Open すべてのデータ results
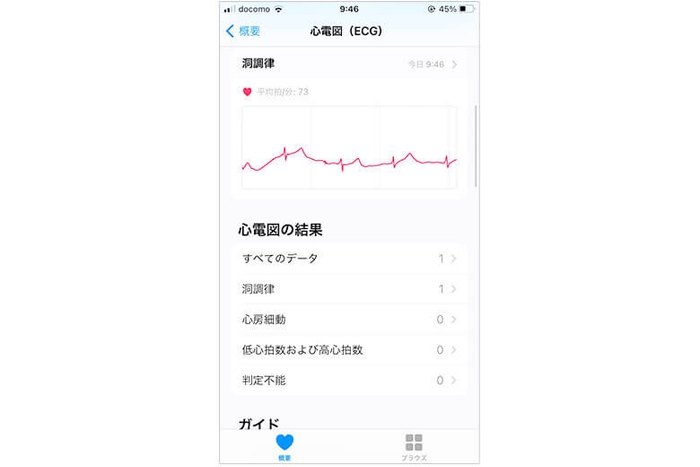 (349, 259)
